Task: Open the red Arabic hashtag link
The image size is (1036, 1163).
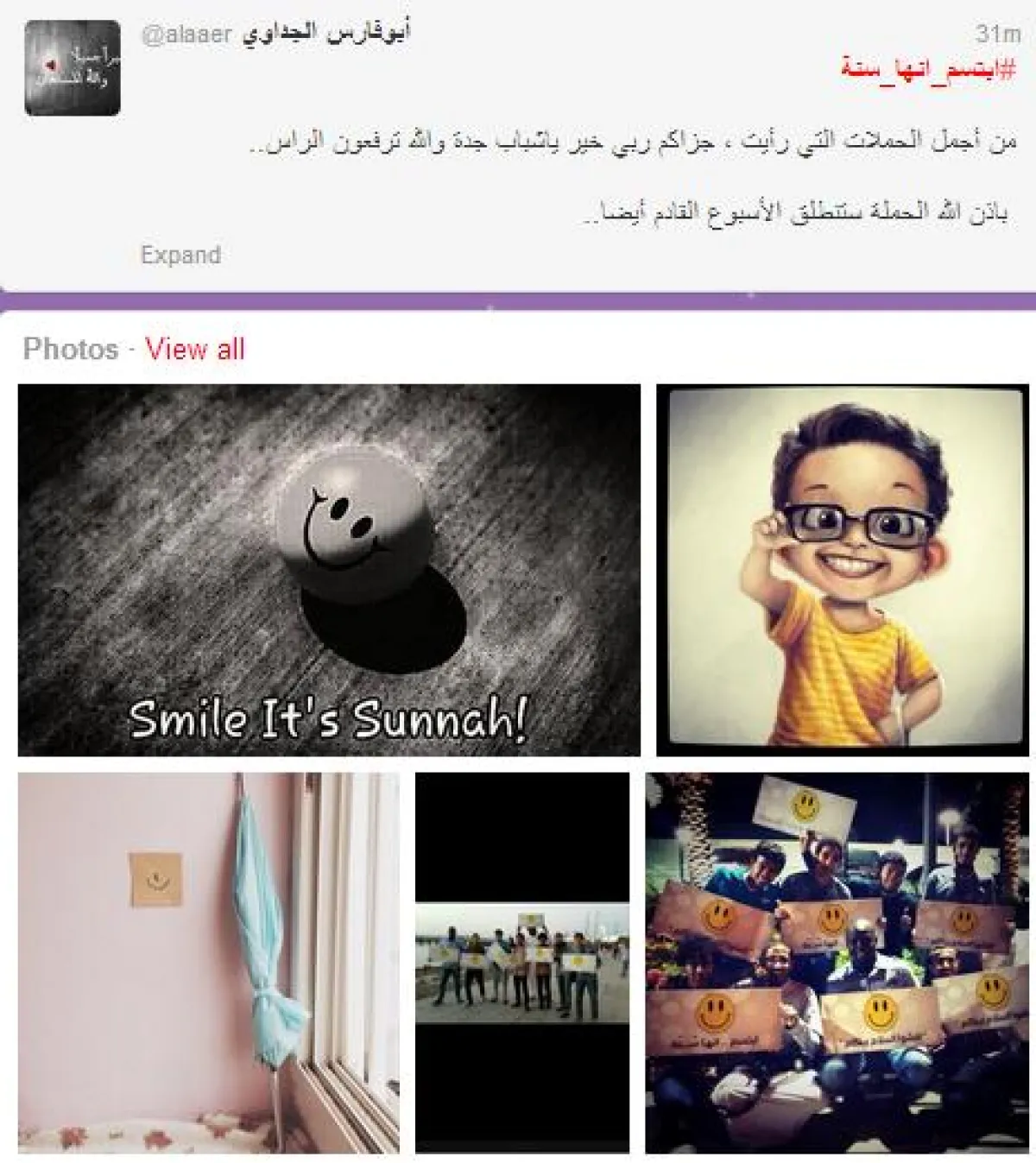Action: [x=928, y=69]
